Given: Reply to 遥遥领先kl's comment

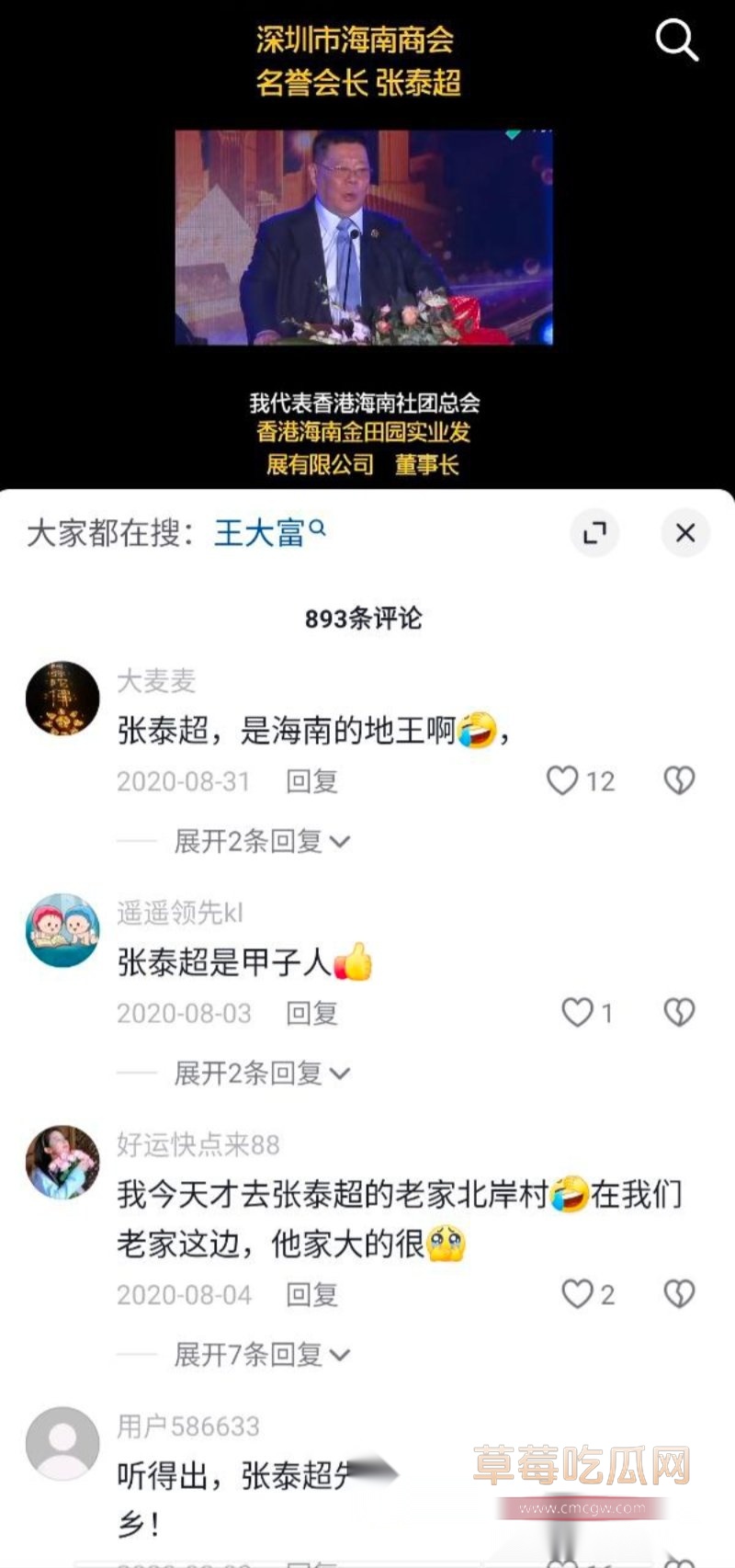Looking at the screenshot, I should pos(311,1013).
